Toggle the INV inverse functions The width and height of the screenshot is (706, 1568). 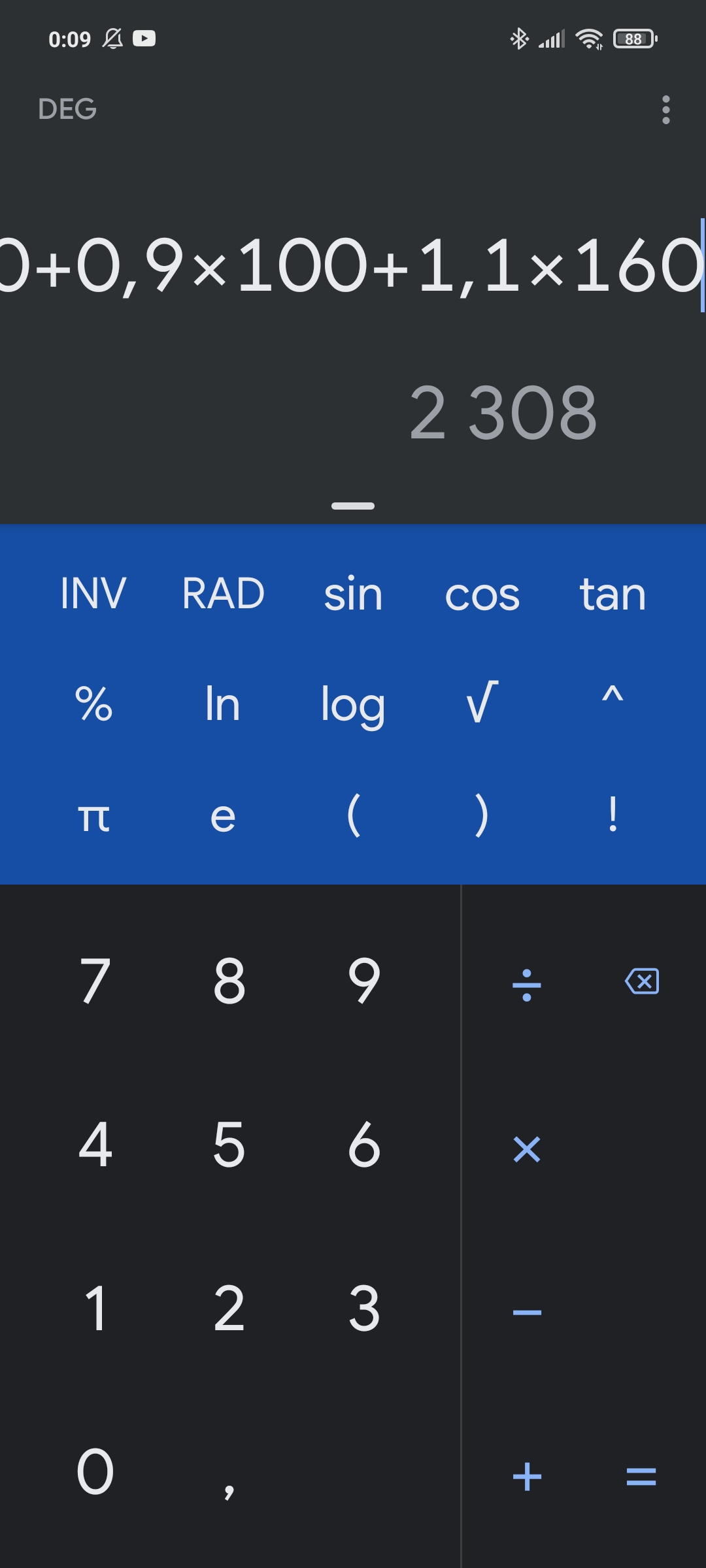[93, 594]
